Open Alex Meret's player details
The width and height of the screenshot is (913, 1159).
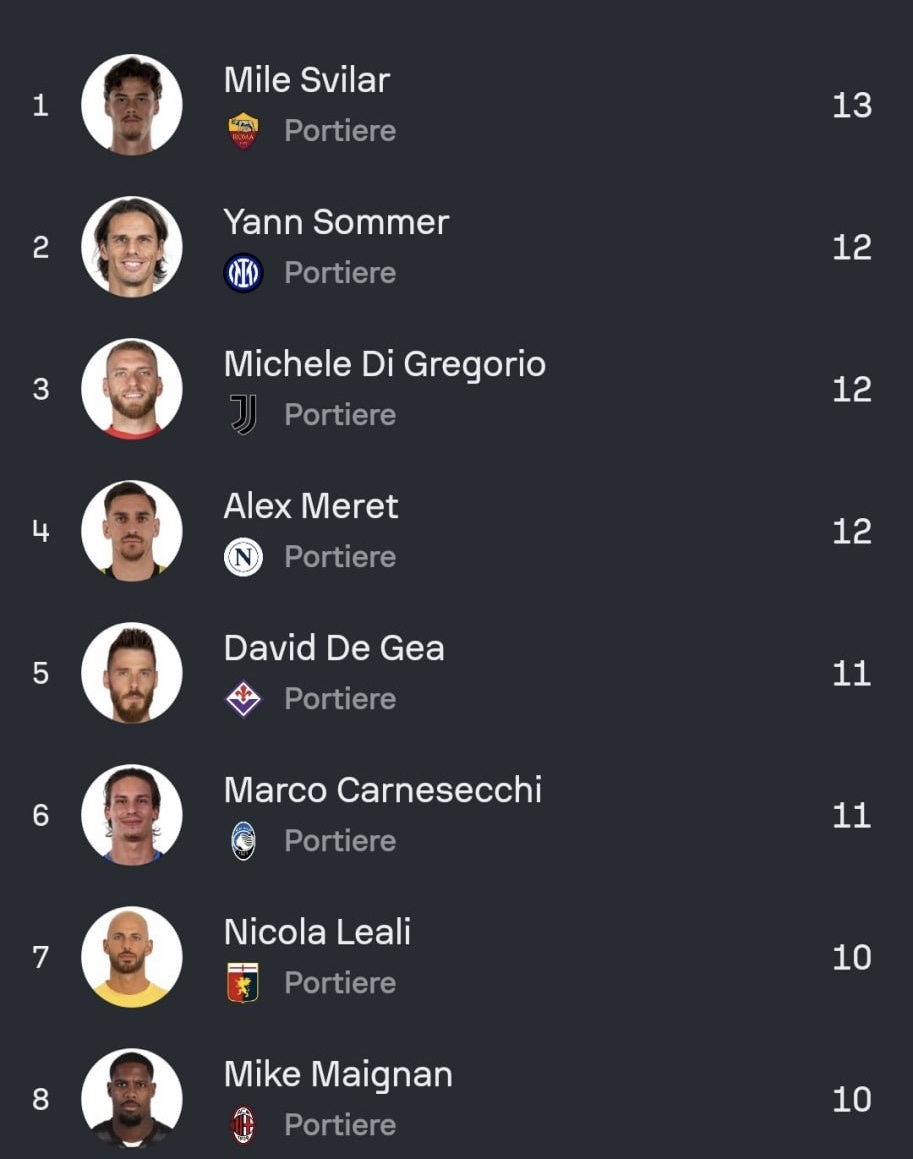[x=310, y=507]
